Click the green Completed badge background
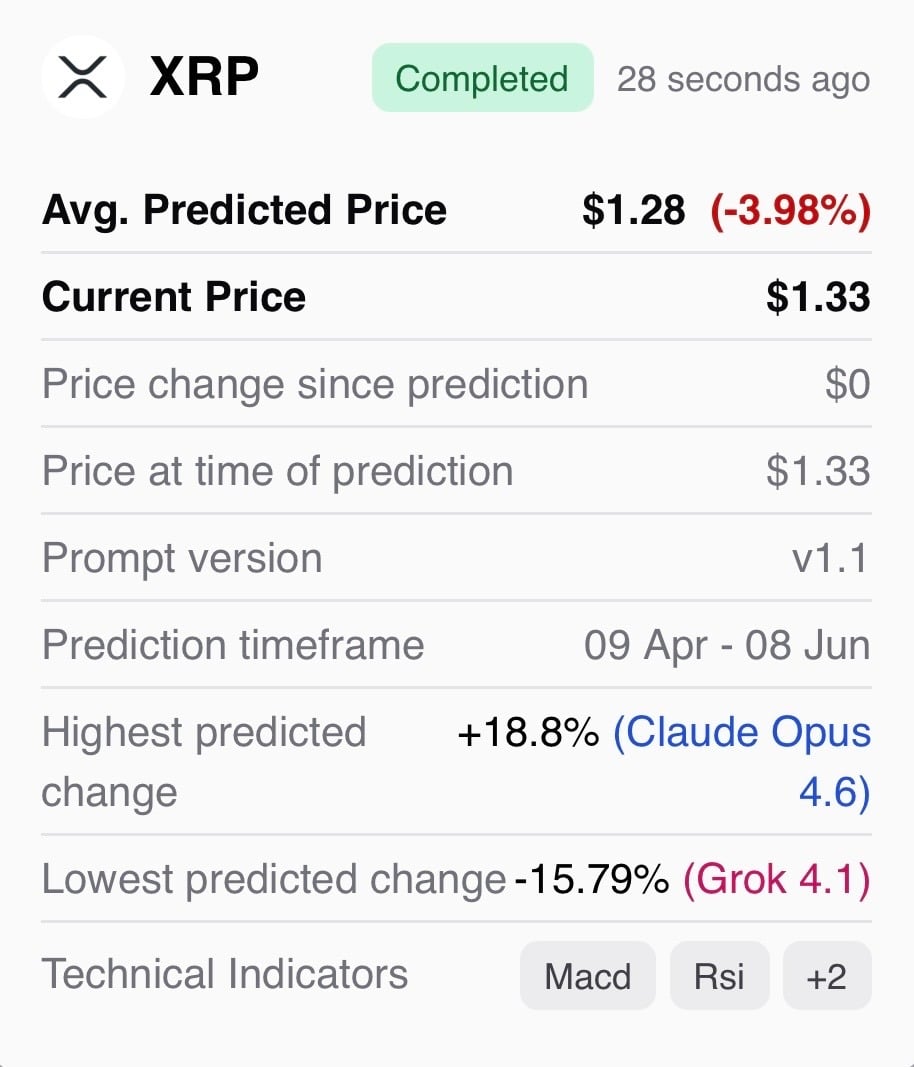The width and height of the screenshot is (914, 1067). (482, 77)
